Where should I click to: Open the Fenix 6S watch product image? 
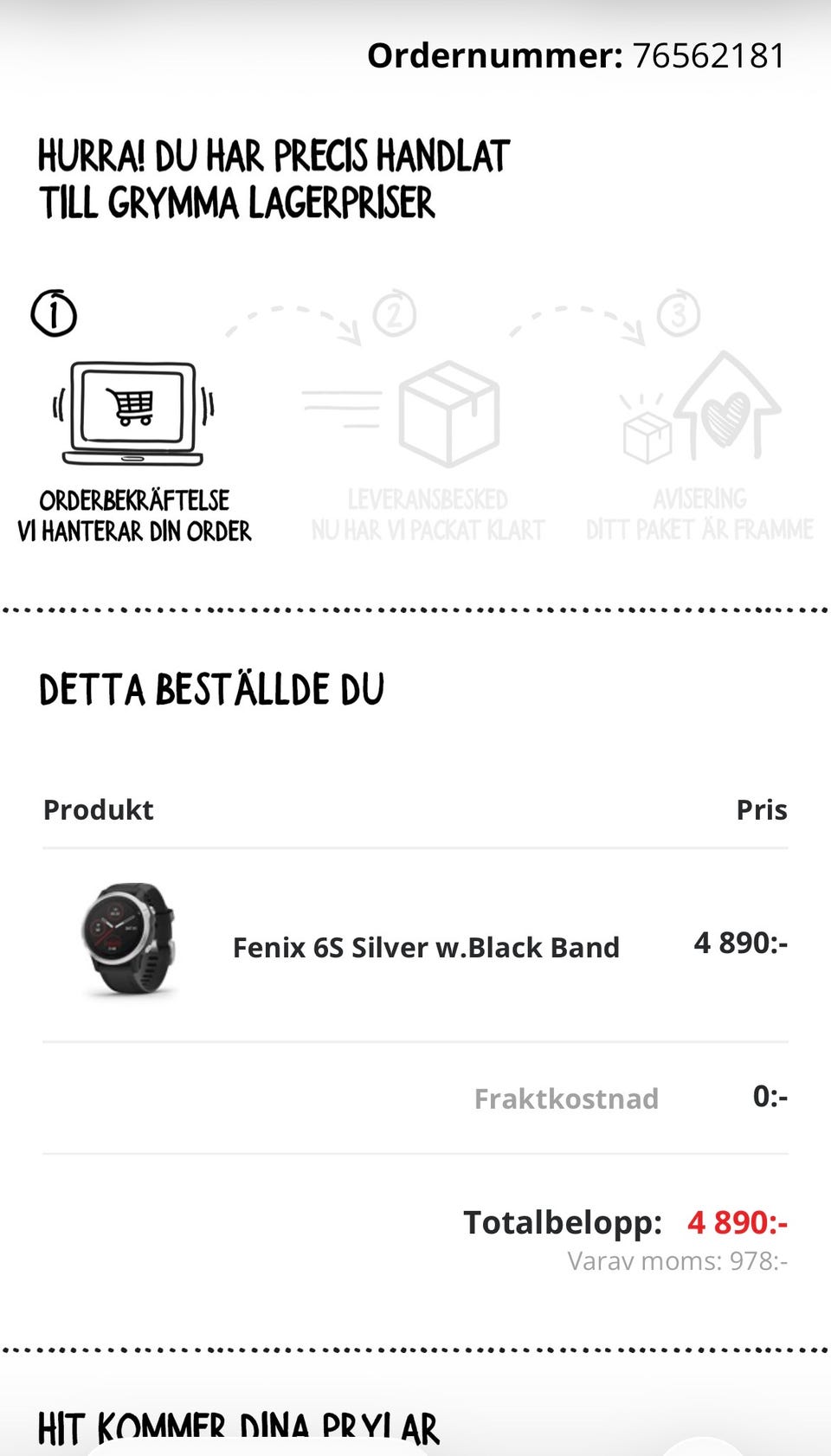point(128,940)
